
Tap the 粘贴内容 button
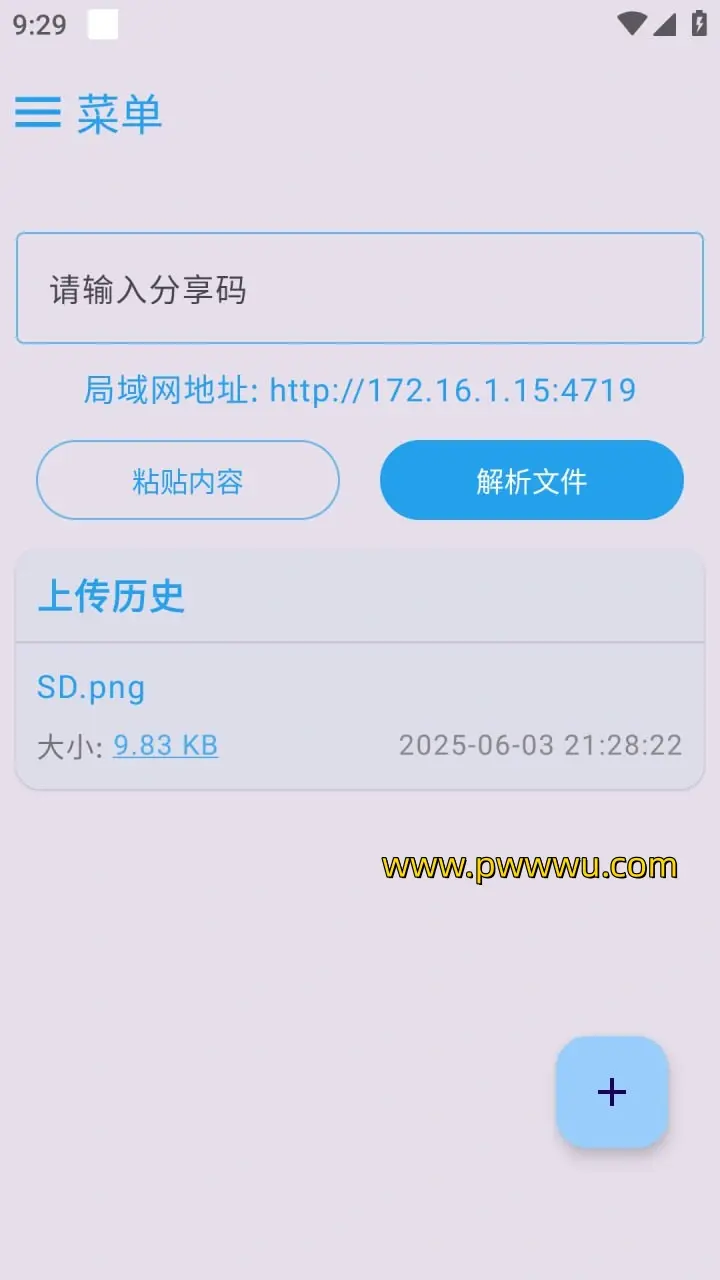click(188, 481)
